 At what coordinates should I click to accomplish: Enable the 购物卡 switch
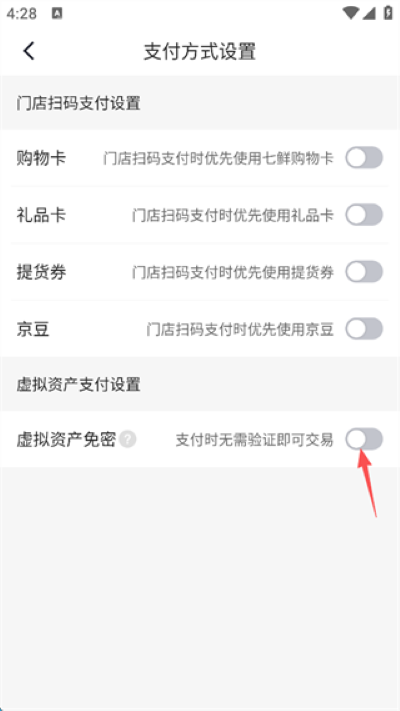click(364, 158)
